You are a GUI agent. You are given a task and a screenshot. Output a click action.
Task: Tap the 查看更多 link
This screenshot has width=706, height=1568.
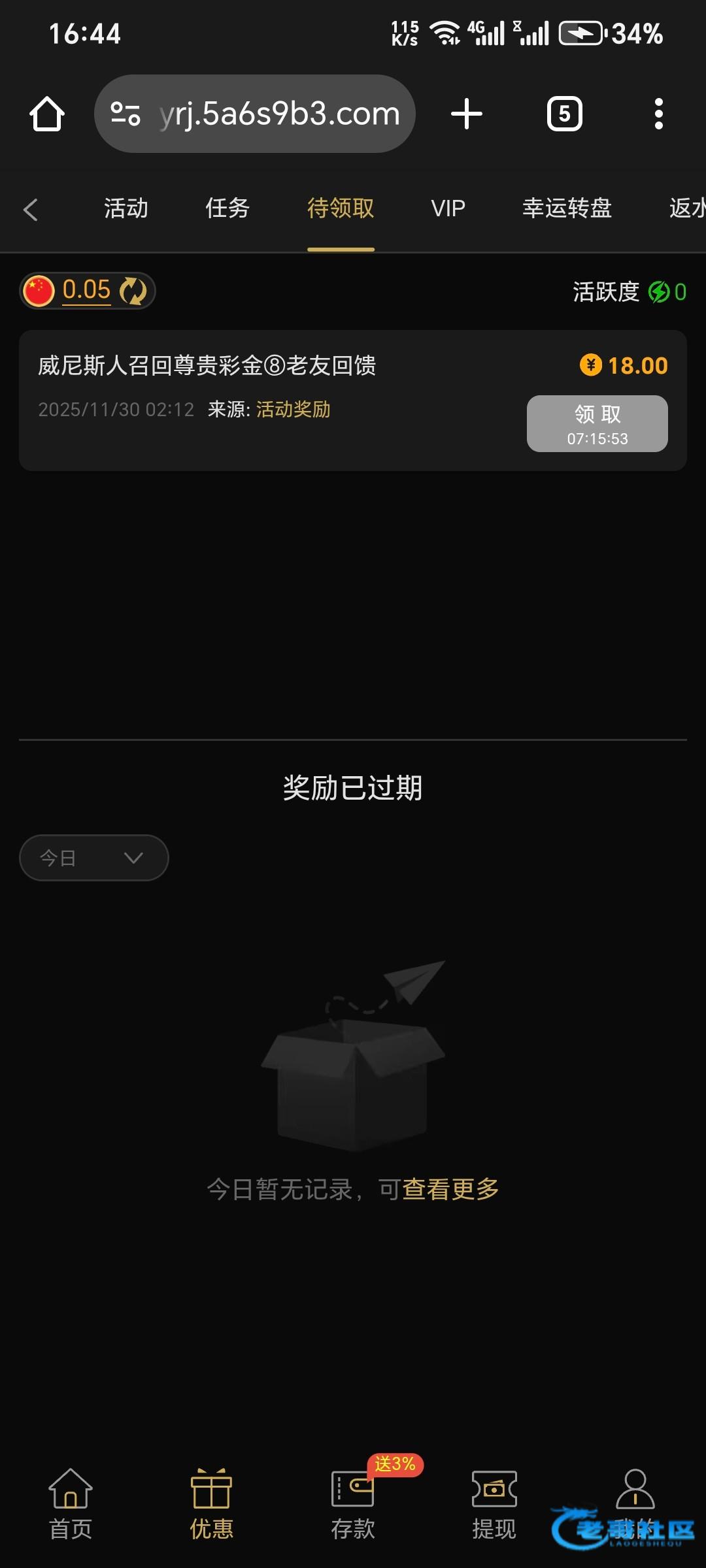[x=450, y=1189]
